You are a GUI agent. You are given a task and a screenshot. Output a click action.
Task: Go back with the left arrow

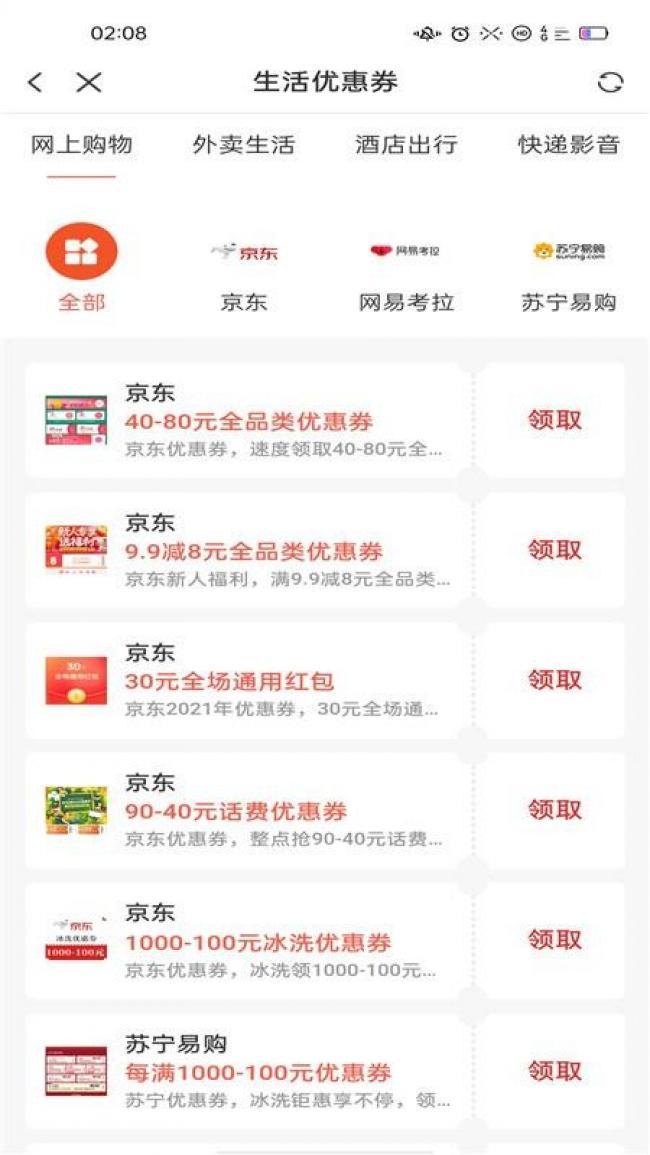(x=35, y=82)
